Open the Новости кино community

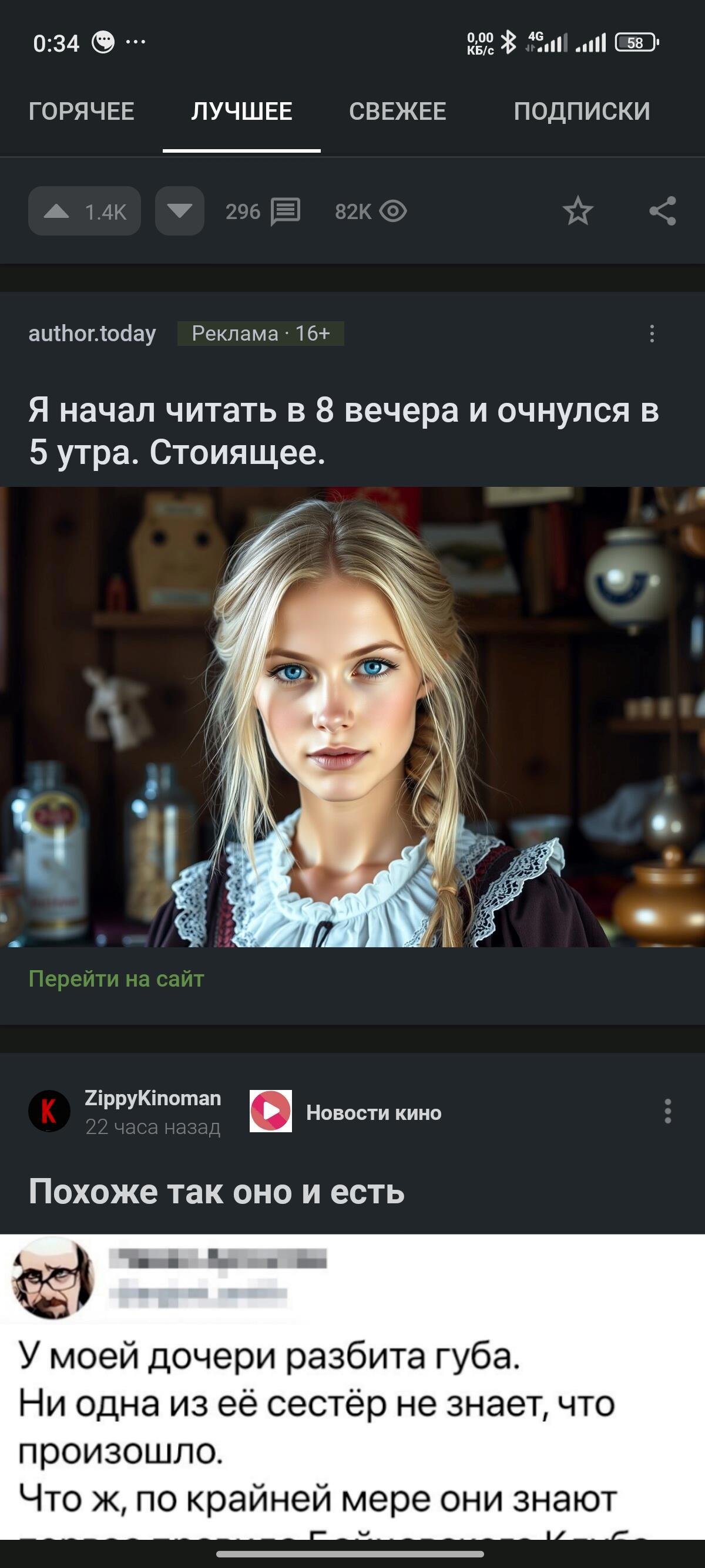coord(373,1113)
